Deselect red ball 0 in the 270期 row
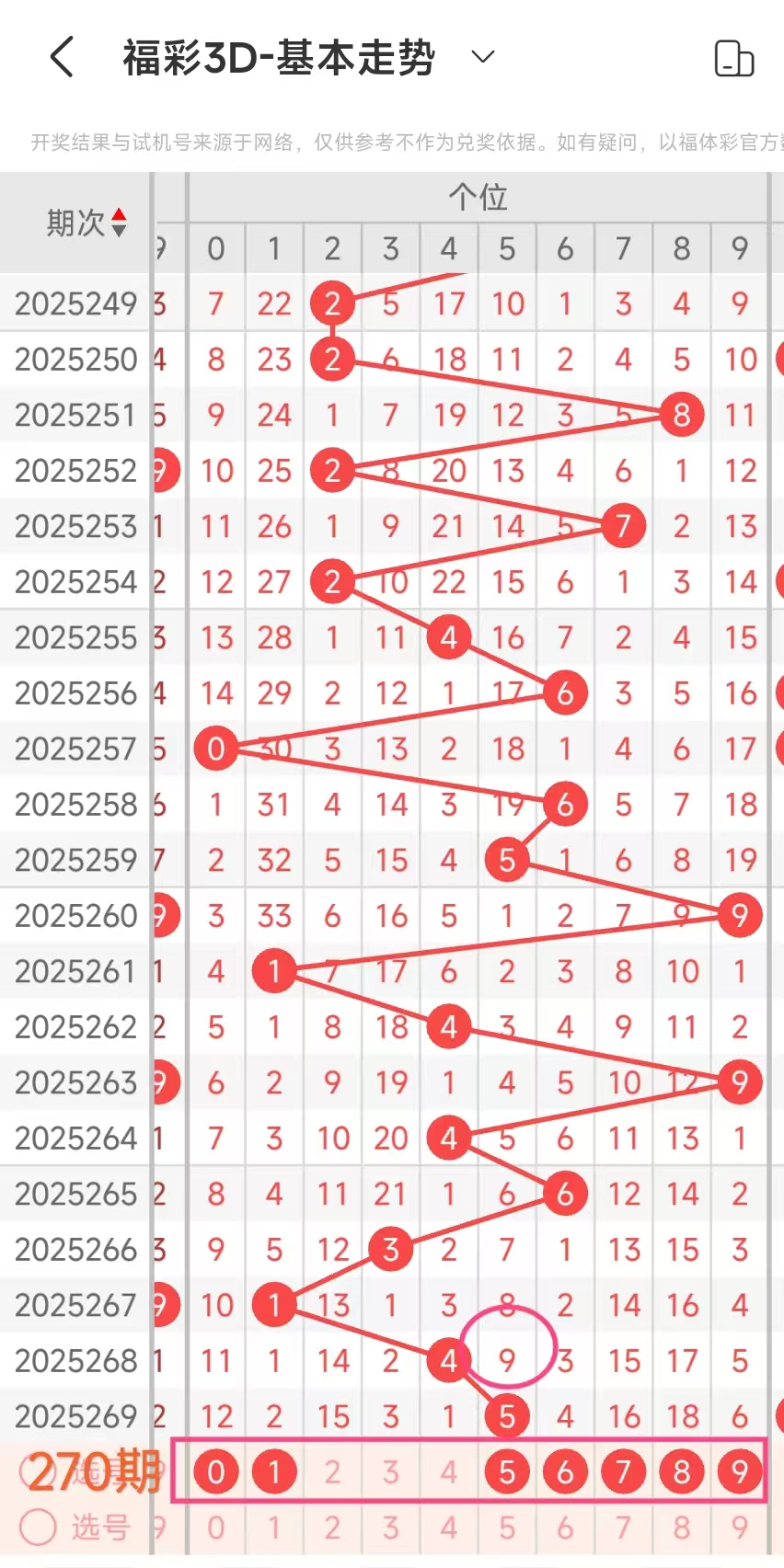784x1568 pixels. [216, 1472]
